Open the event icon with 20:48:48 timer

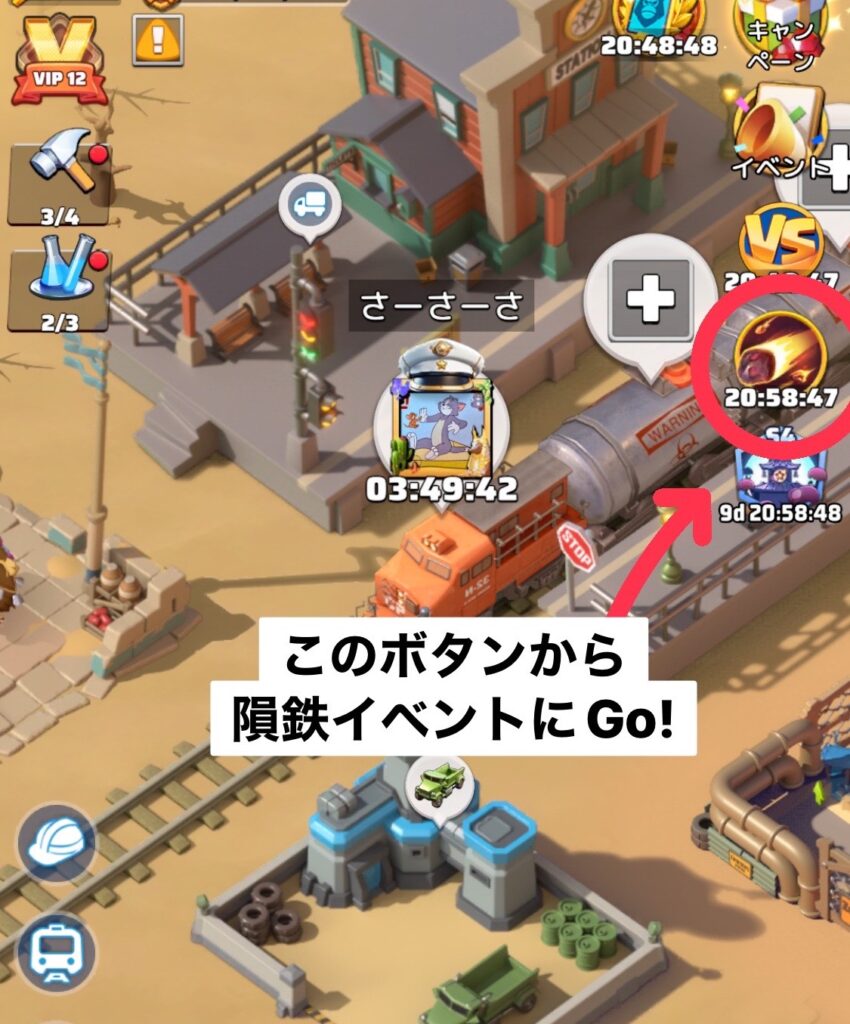click(658, 25)
